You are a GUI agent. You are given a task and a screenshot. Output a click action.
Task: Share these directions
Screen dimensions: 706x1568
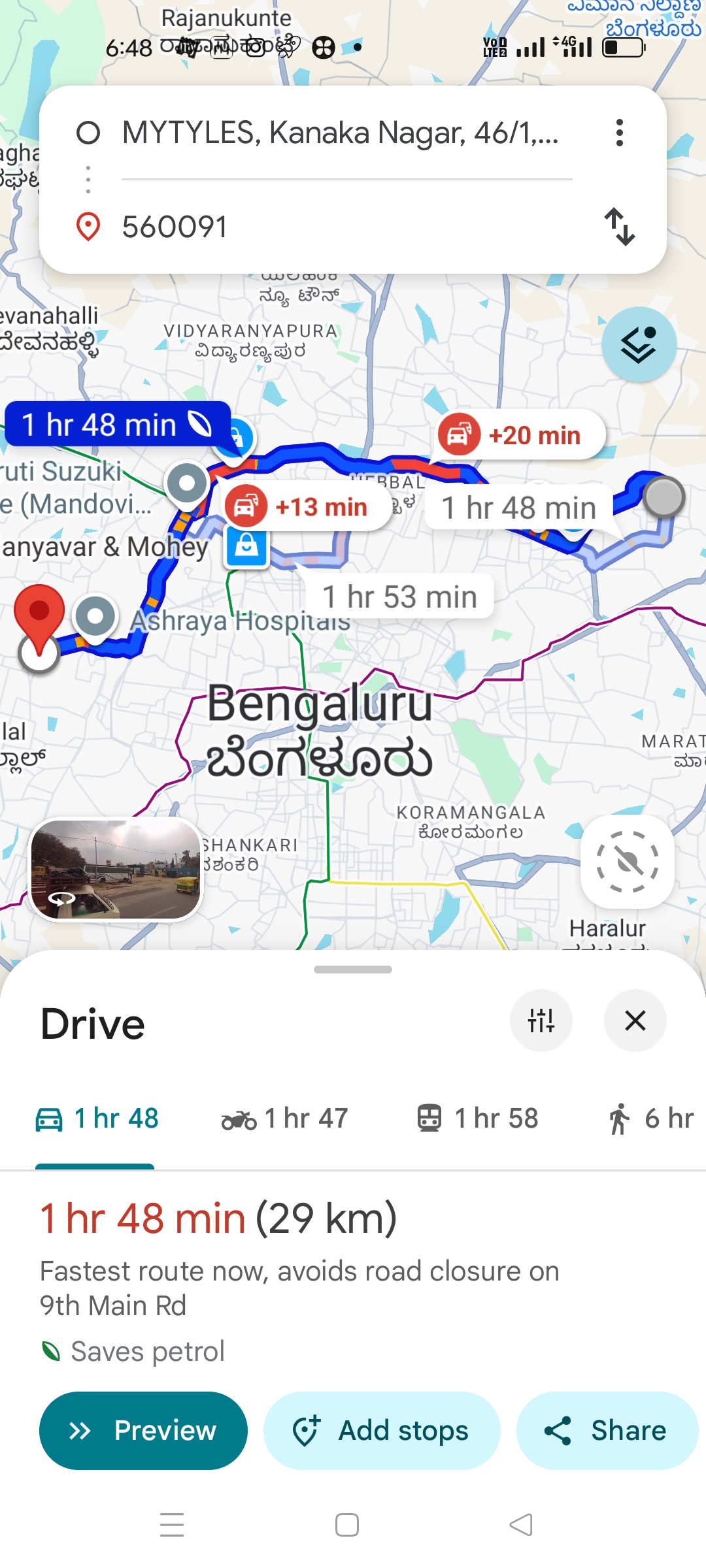pos(607,1431)
